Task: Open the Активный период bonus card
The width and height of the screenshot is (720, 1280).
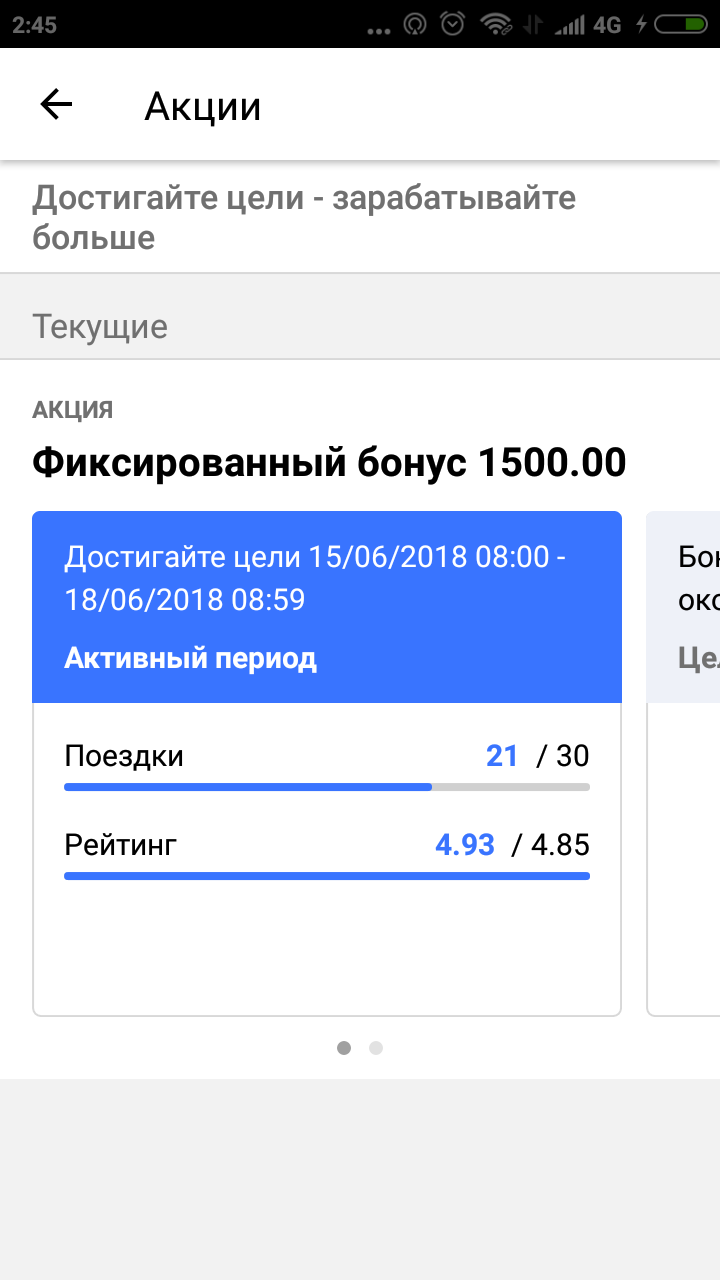Action: click(327, 764)
